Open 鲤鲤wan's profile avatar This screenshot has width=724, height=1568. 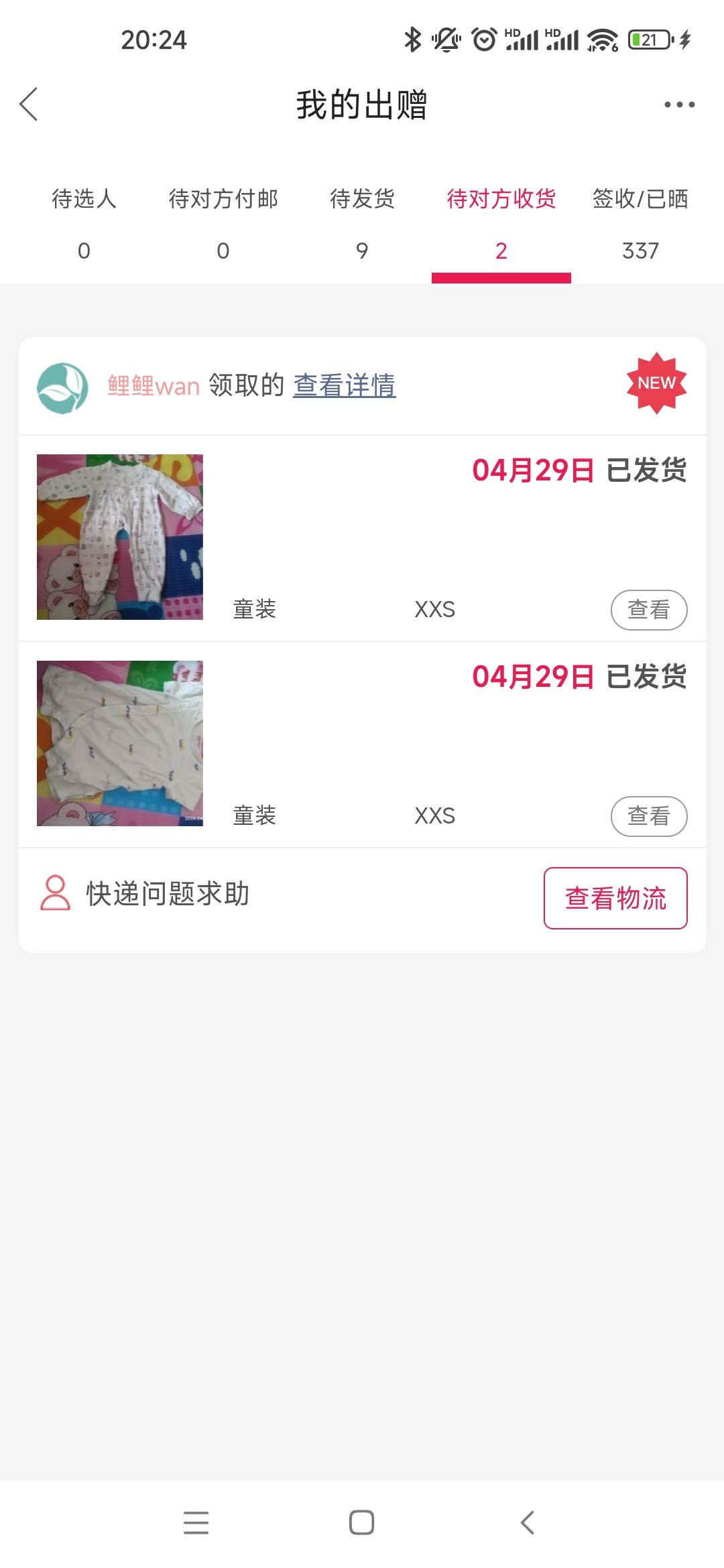tap(62, 388)
